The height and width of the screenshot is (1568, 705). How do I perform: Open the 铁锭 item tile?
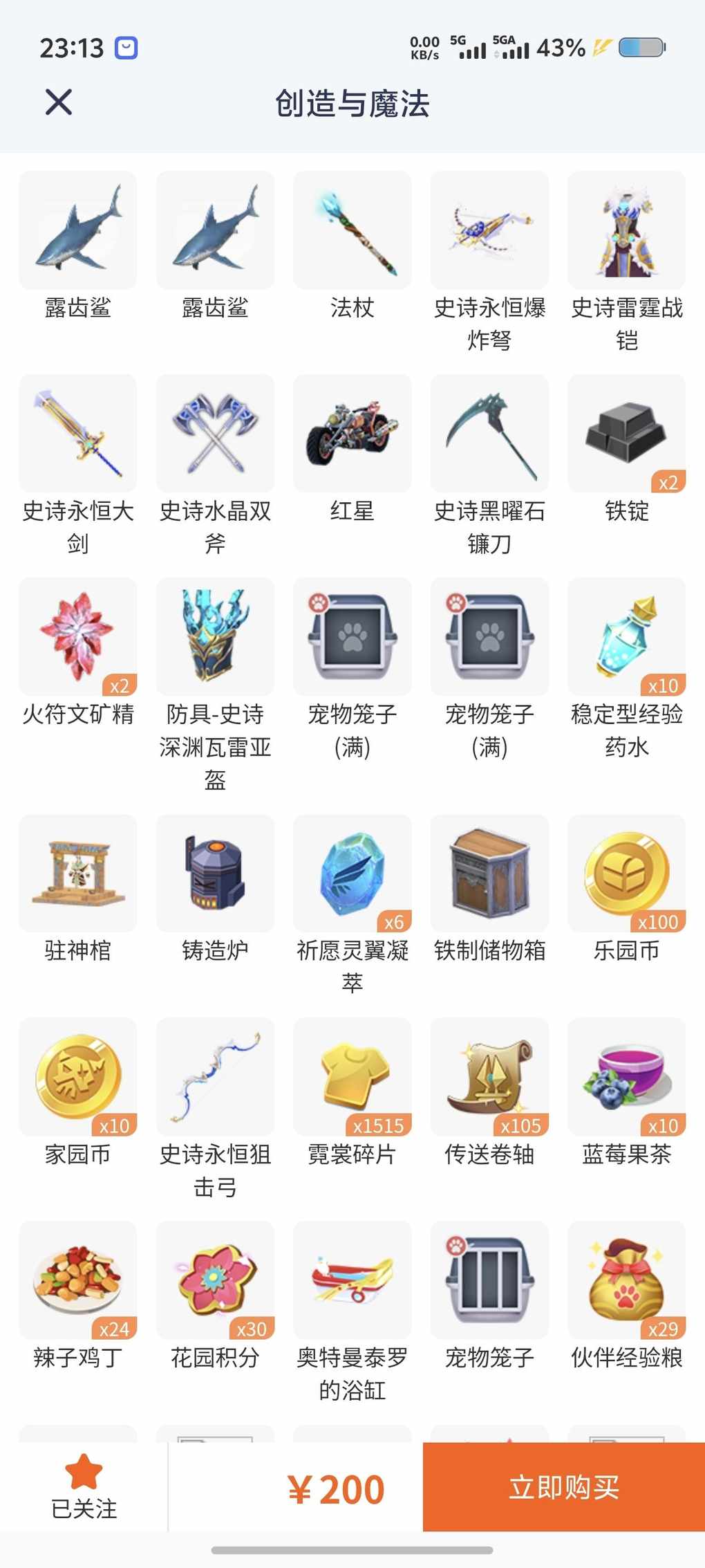[x=626, y=434]
